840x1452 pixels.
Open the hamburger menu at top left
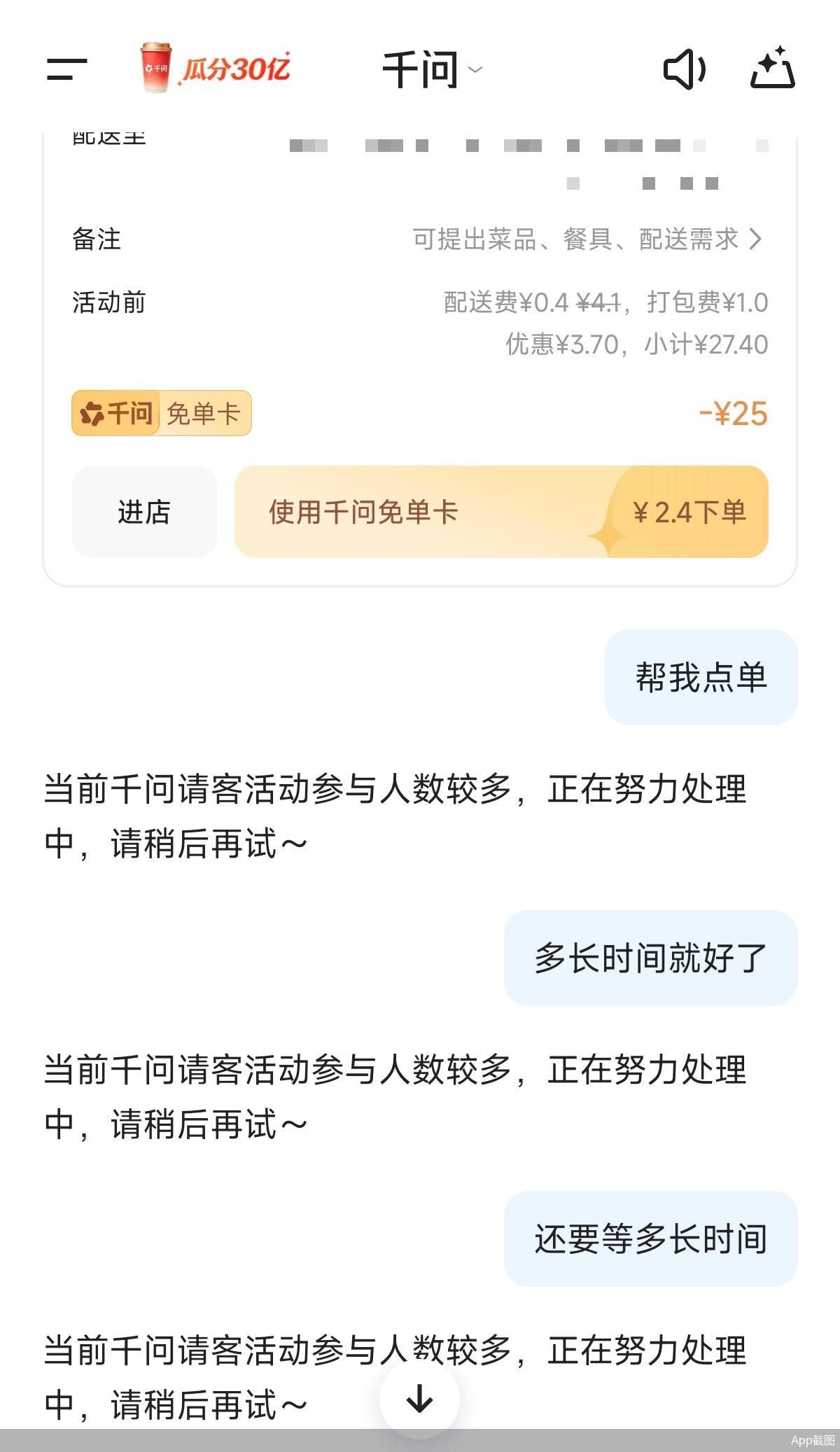pyautogui.click(x=65, y=69)
